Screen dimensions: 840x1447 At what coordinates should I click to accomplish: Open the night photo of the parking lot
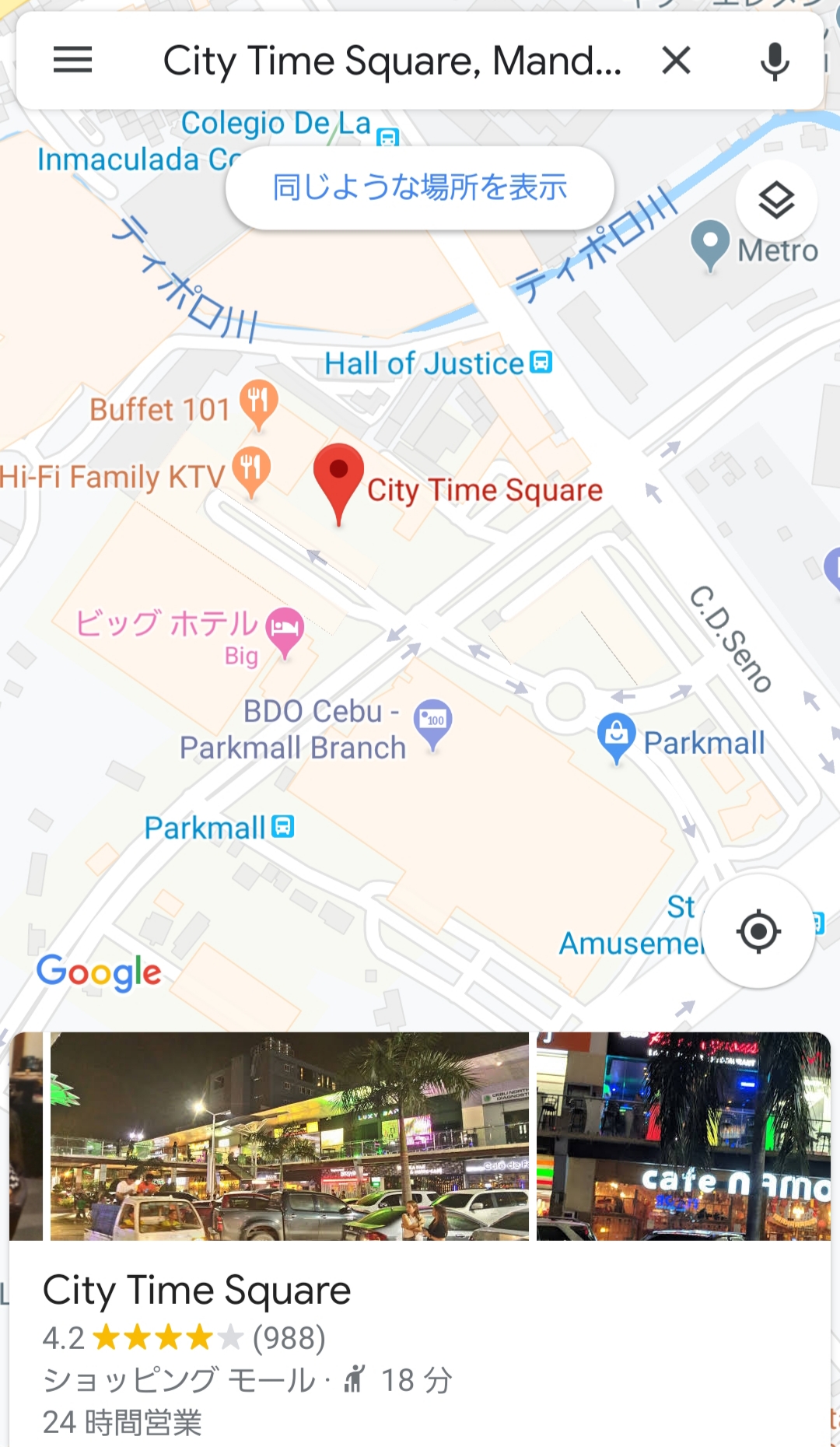(289, 1136)
